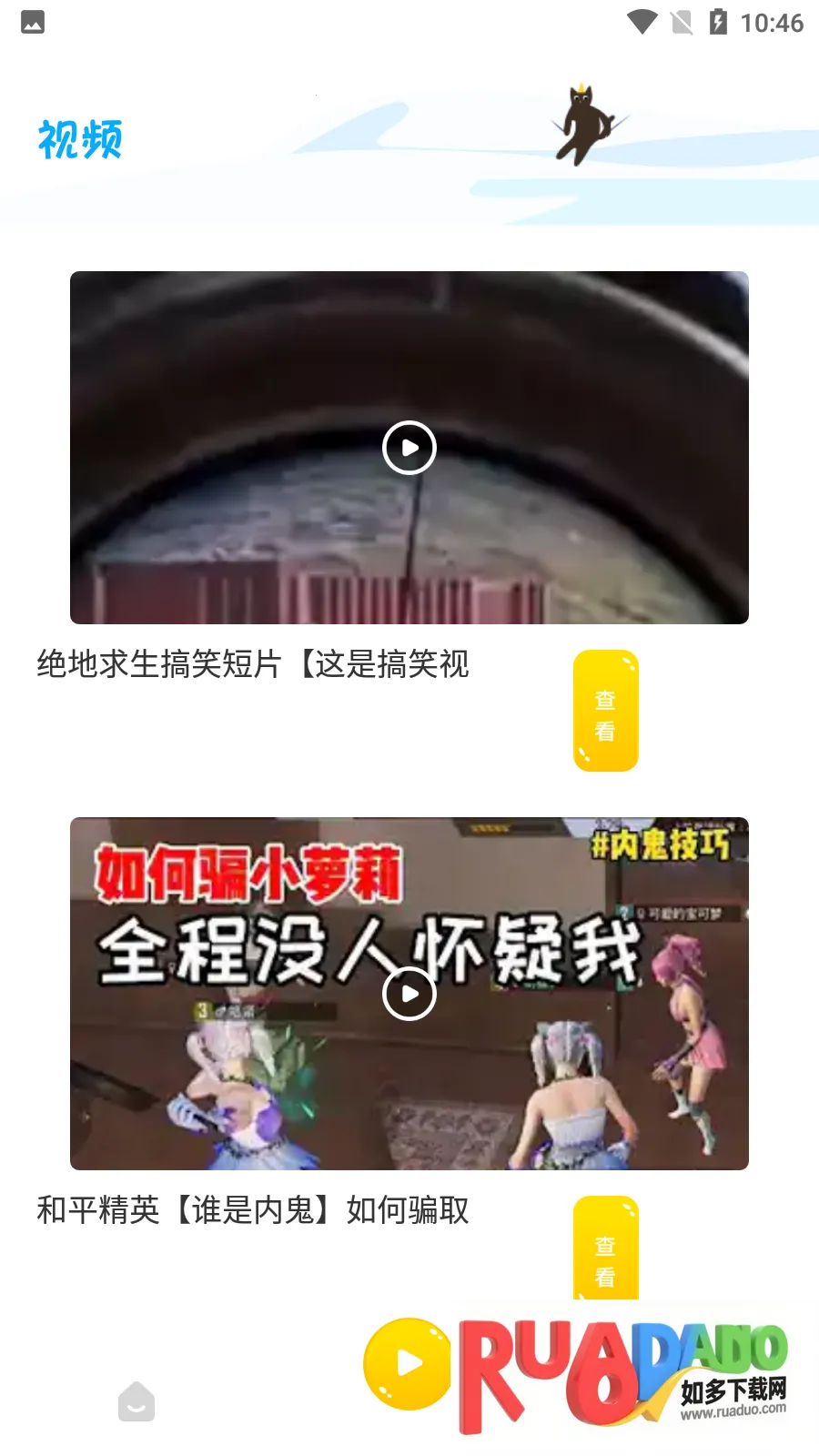Play the 绝地求生搞笑短片 video
Image resolution: width=819 pixels, height=1456 pixels.
pyautogui.click(x=409, y=448)
